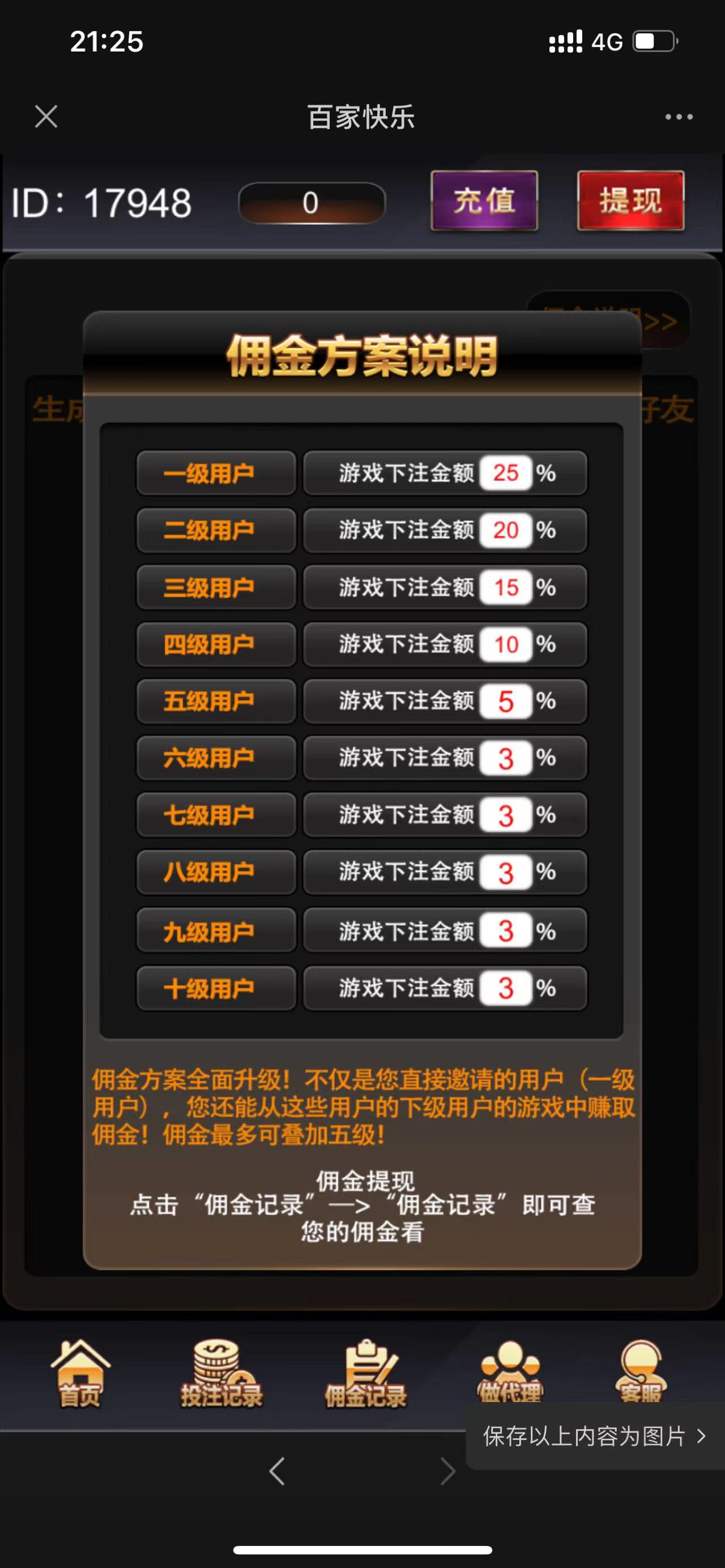Tap the 提现 withdraw button
725x1568 pixels.
(630, 201)
